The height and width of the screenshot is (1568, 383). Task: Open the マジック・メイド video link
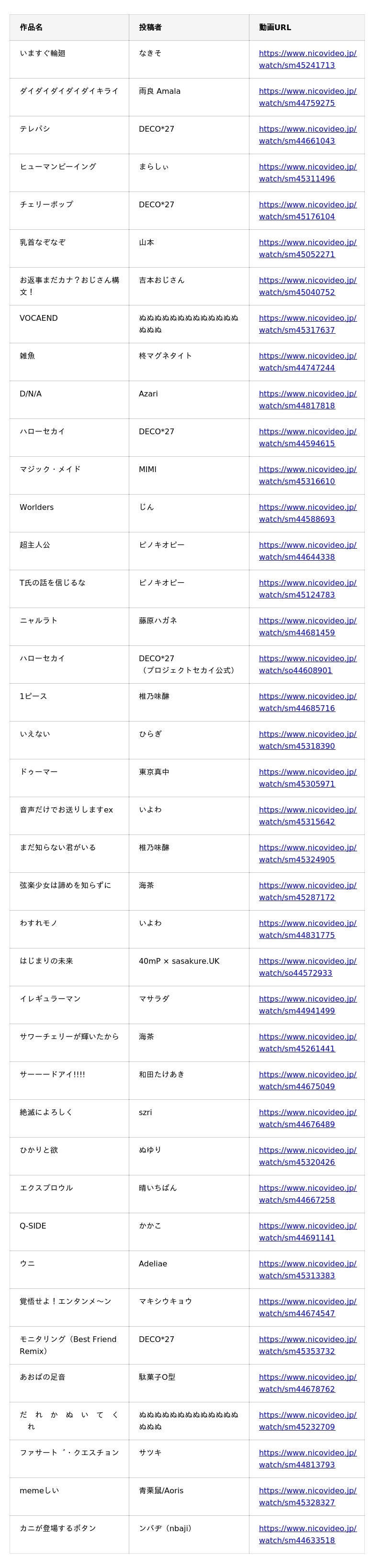coord(307,475)
